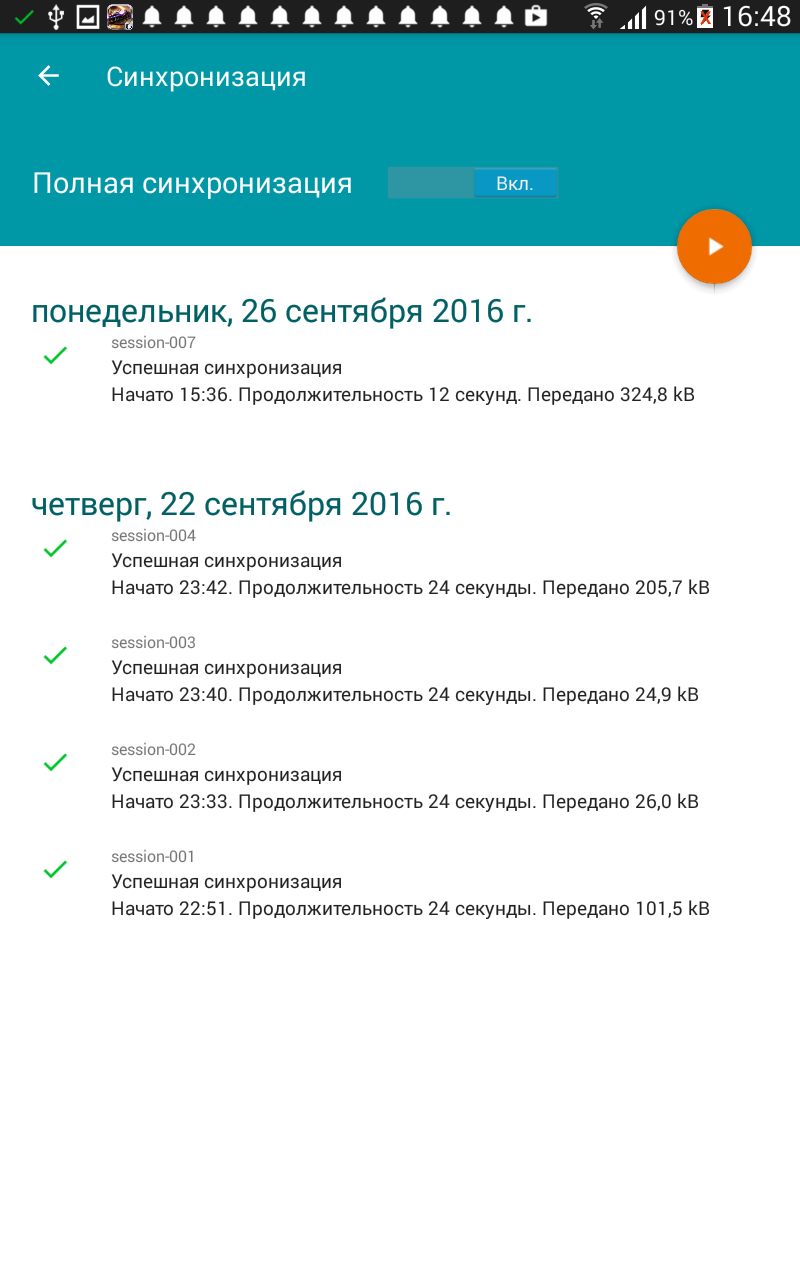
Task: Open sync entry session-004
Action: click(x=400, y=563)
